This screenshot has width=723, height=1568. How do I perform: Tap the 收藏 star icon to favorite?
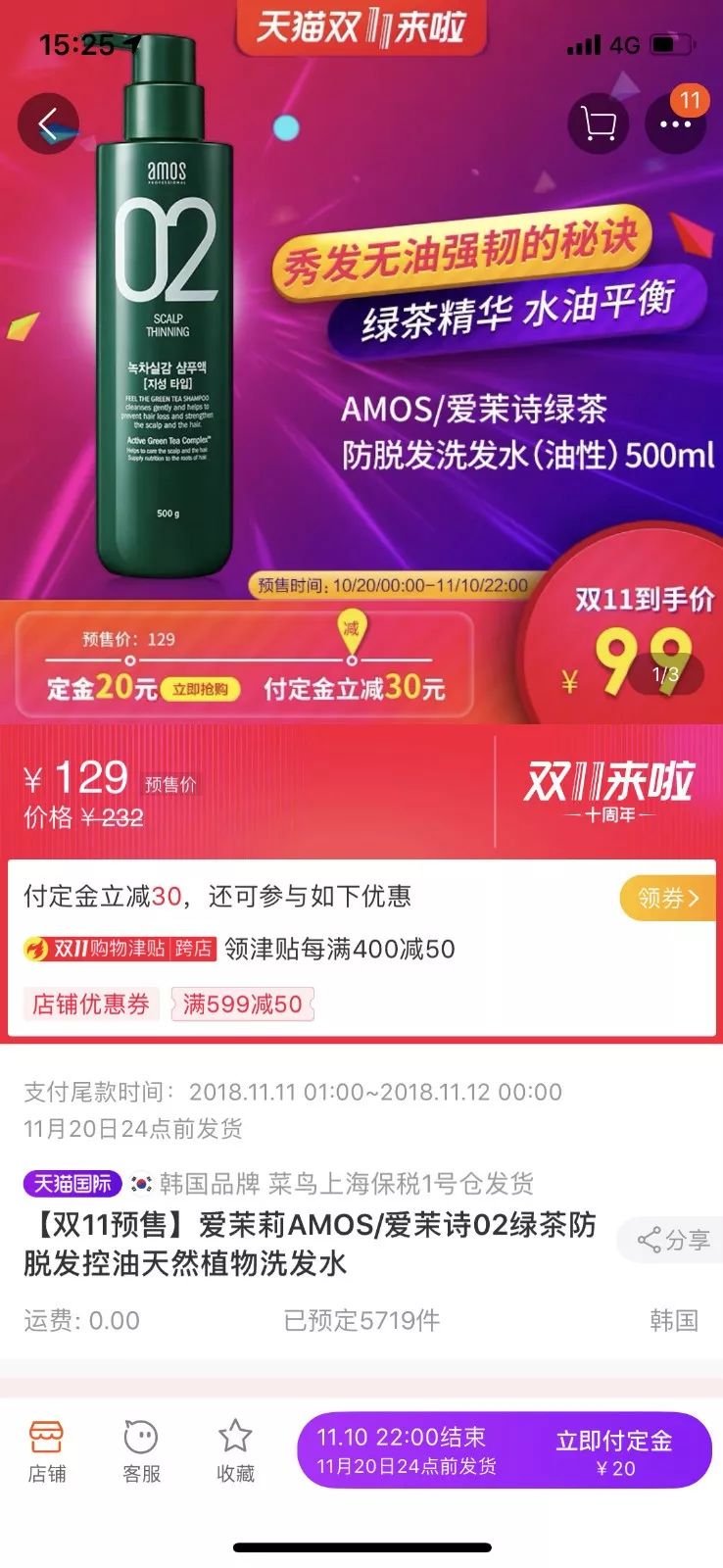coord(235,1441)
